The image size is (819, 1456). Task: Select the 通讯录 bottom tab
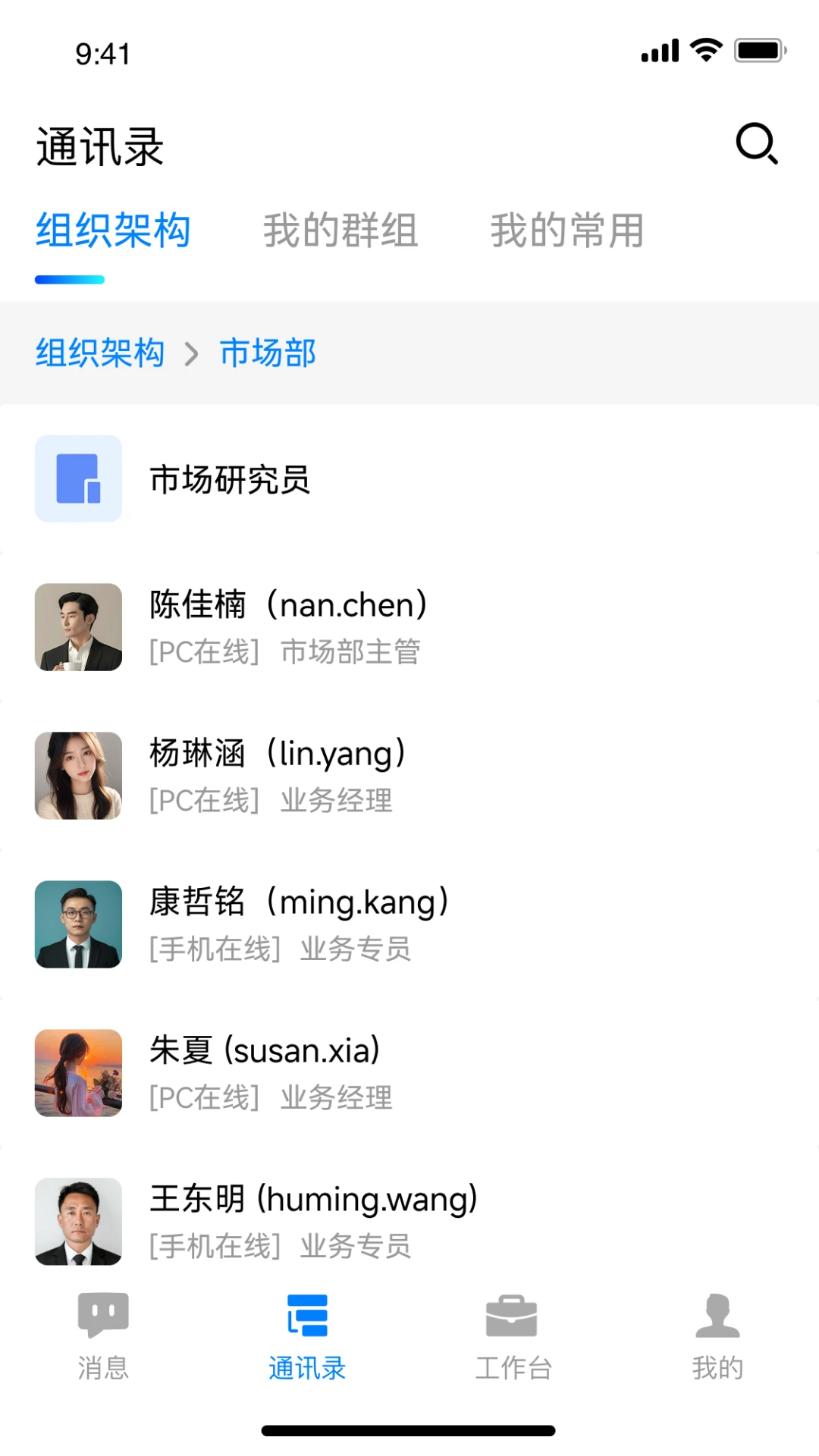click(x=307, y=1336)
